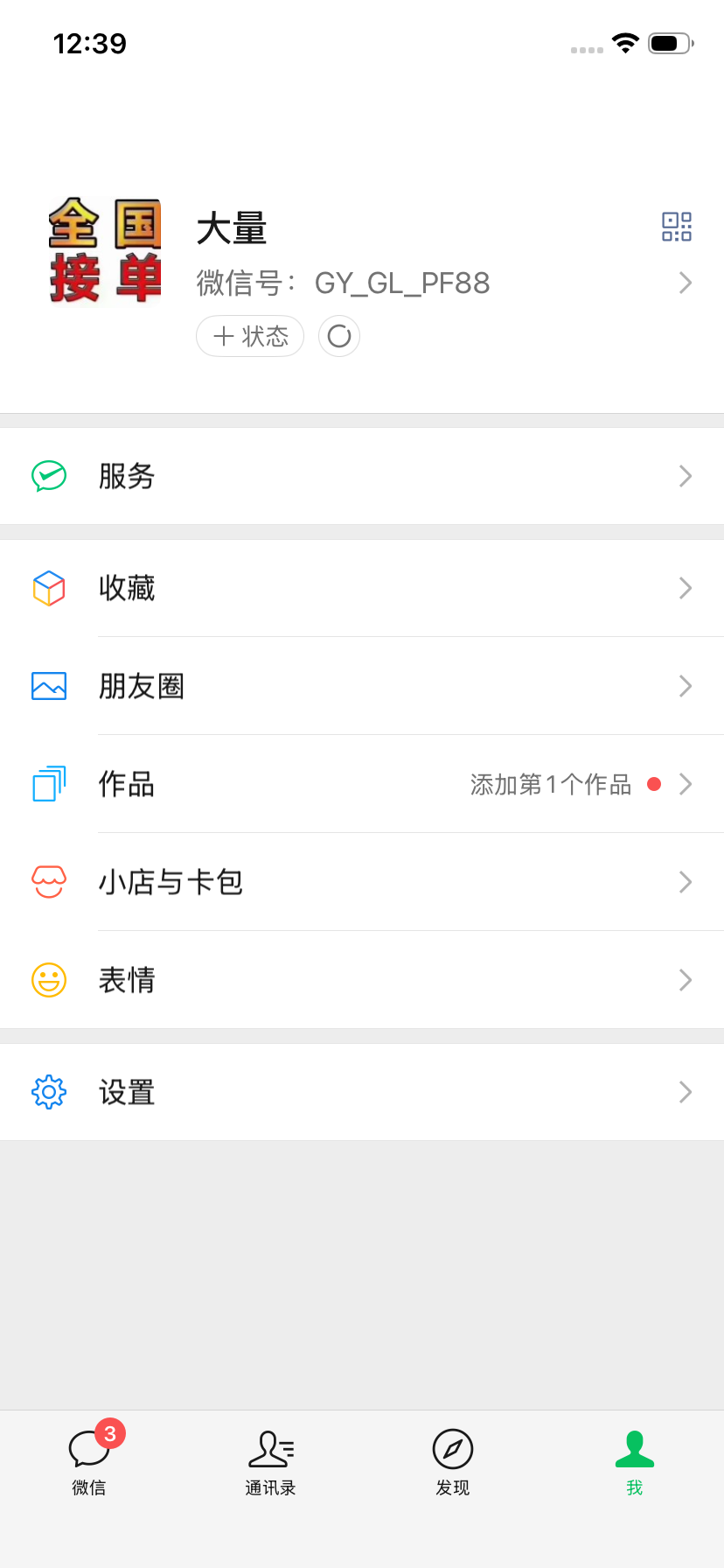Open 作品 to add first work
The width and height of the screenshot is (724, 1568).
click(362, 784)
